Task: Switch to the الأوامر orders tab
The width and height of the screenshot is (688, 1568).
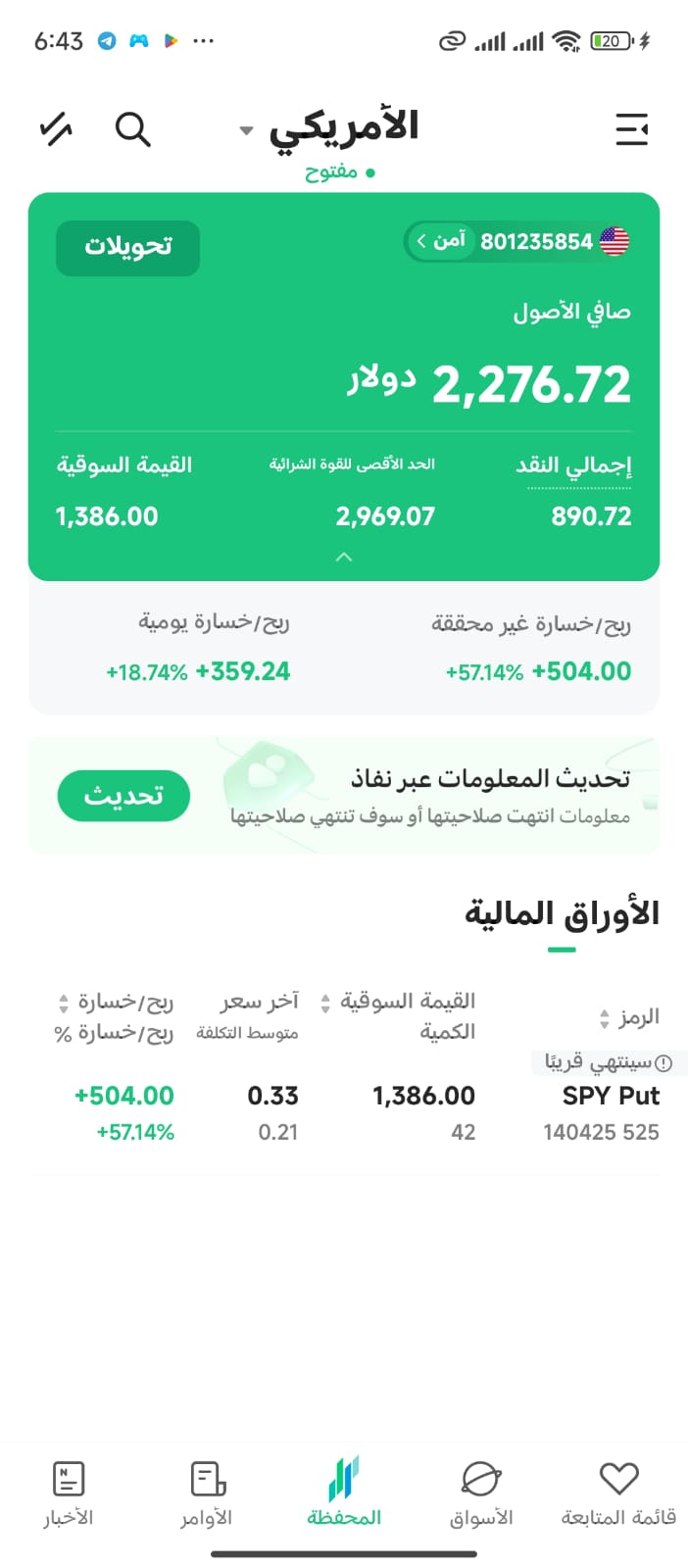Action: point(207,1494)
